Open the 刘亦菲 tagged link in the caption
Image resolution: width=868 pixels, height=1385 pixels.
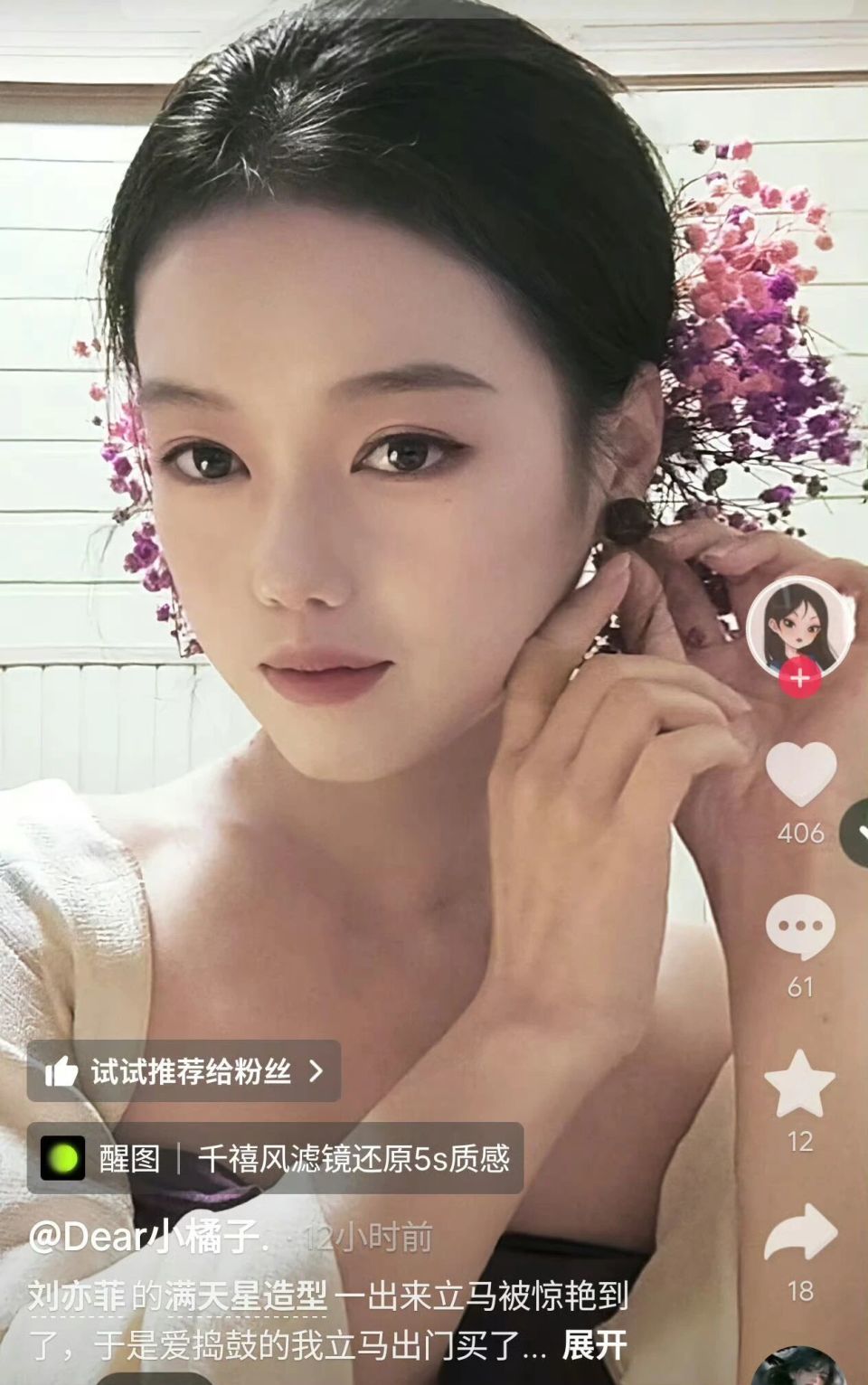(x=76, y=1296)
